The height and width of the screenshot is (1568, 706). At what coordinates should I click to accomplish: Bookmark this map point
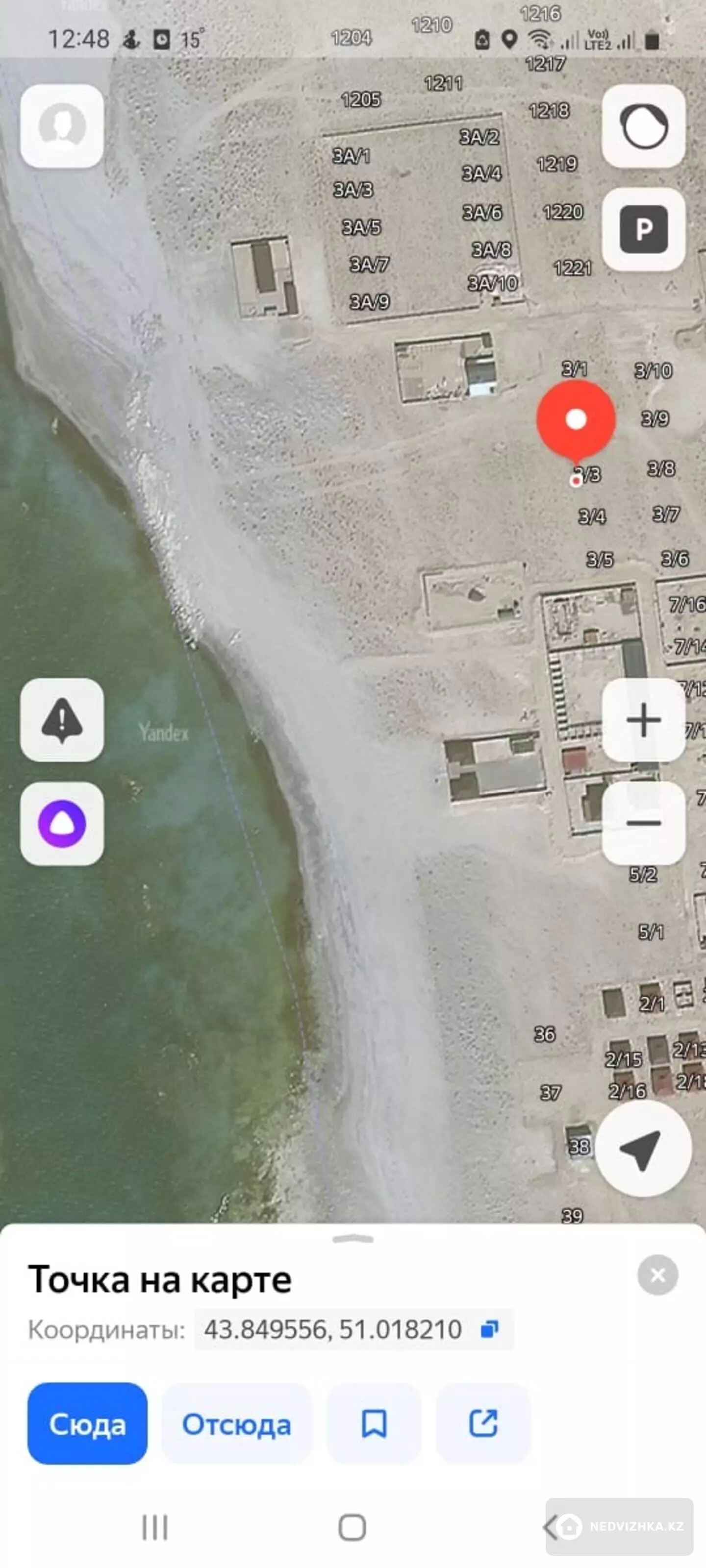pyautogui.click(x=374, y=1424)
